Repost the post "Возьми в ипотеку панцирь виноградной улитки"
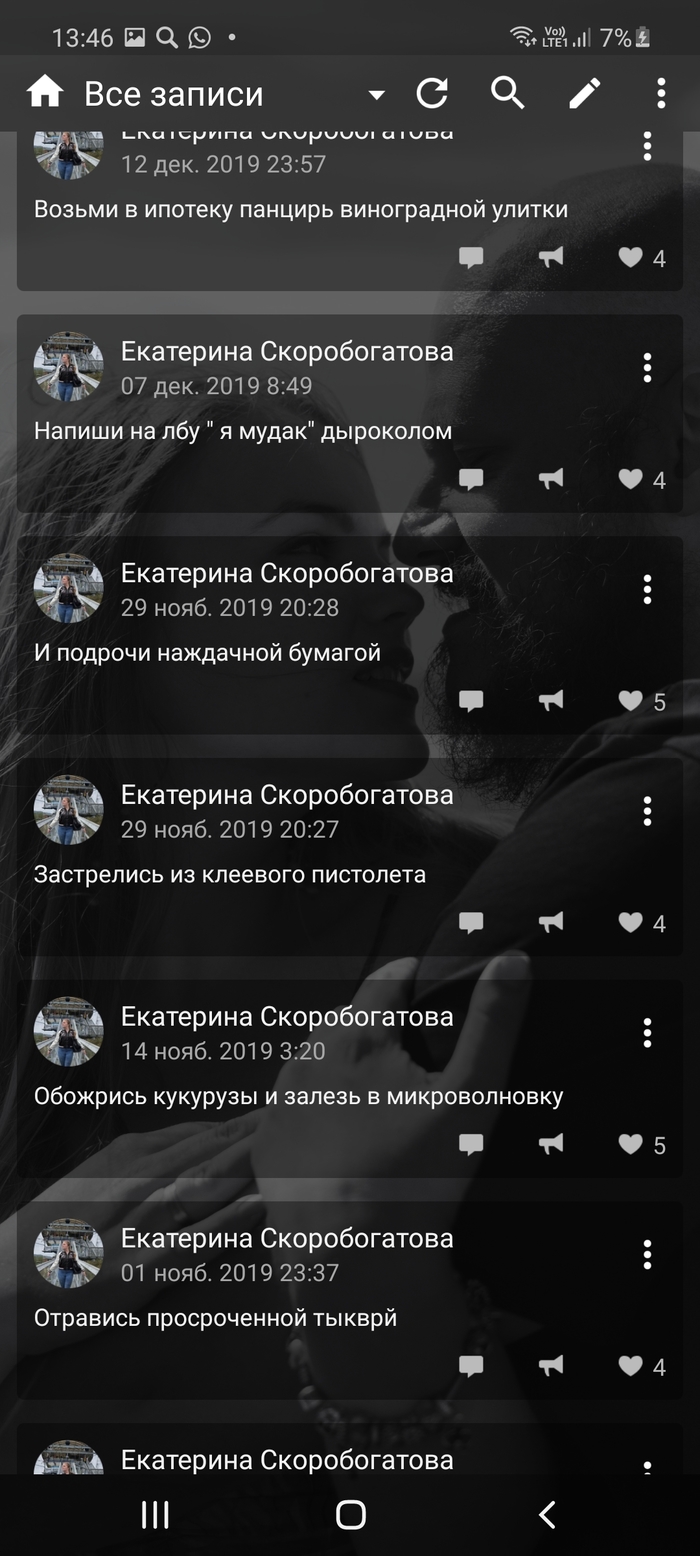 pyautogui.click(x=551, y=258)
